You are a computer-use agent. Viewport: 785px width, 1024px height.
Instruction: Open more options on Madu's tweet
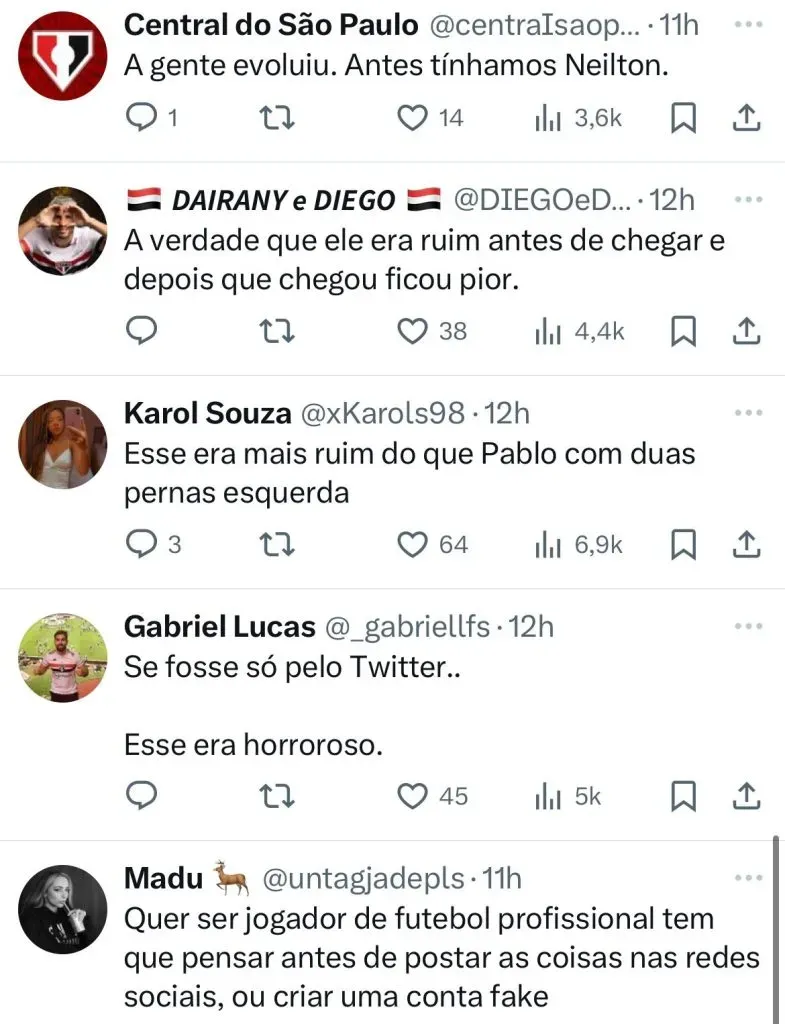point(748,878)
